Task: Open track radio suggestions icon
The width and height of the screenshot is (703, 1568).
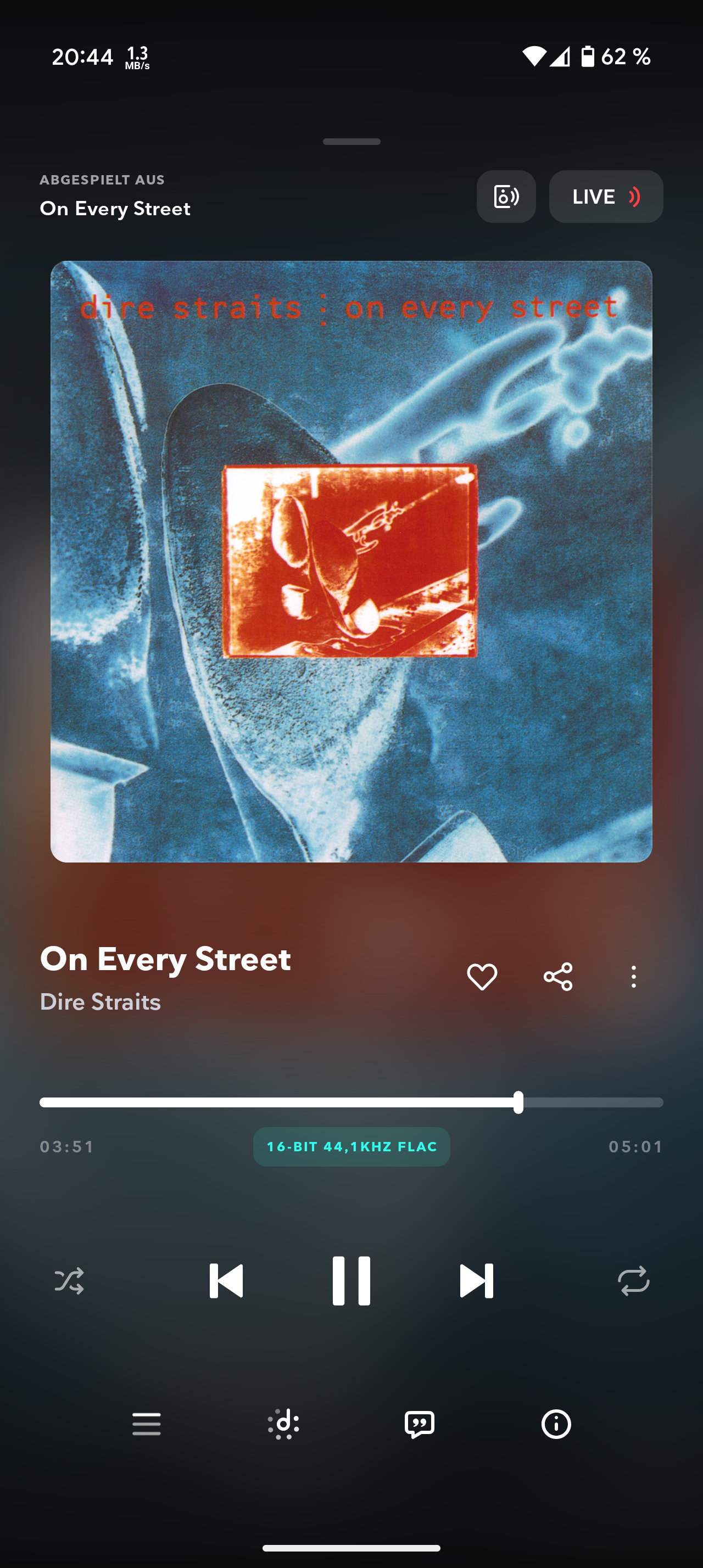Action: [283, 1424]
